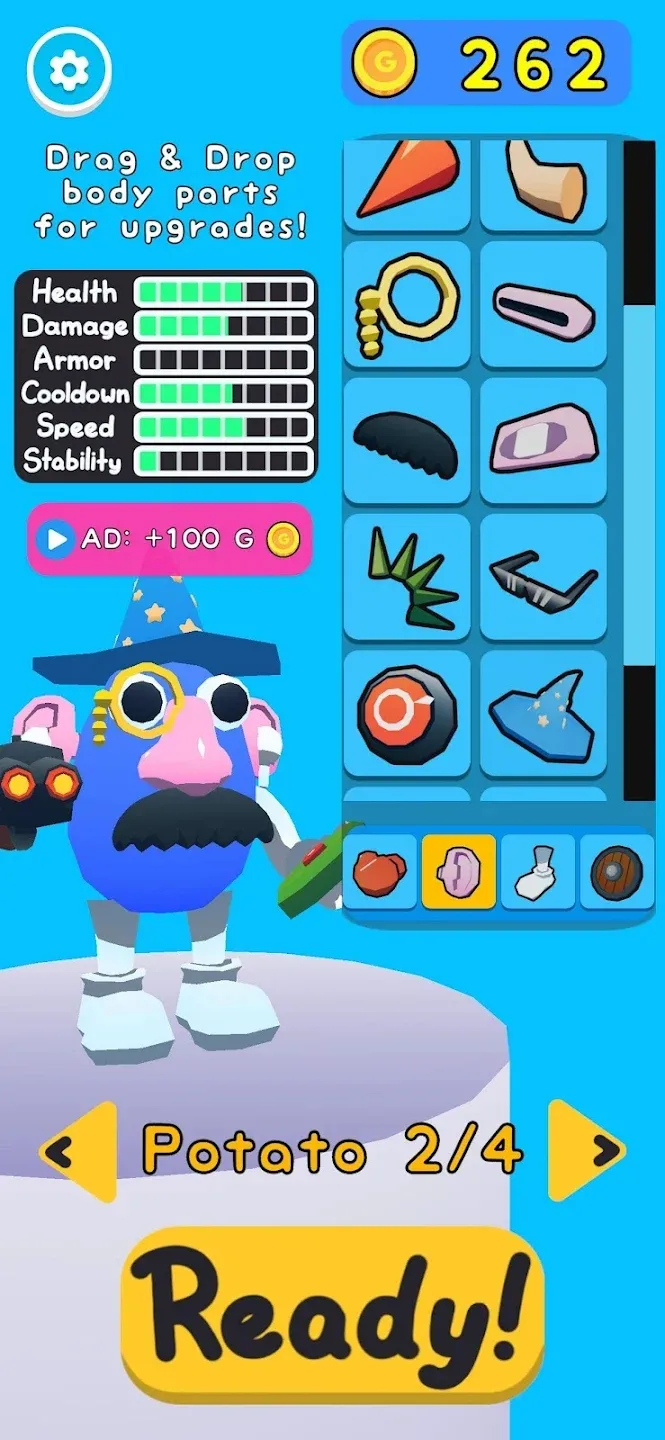
Task: Switch to the boxing glove category tab
Action: 380,871
